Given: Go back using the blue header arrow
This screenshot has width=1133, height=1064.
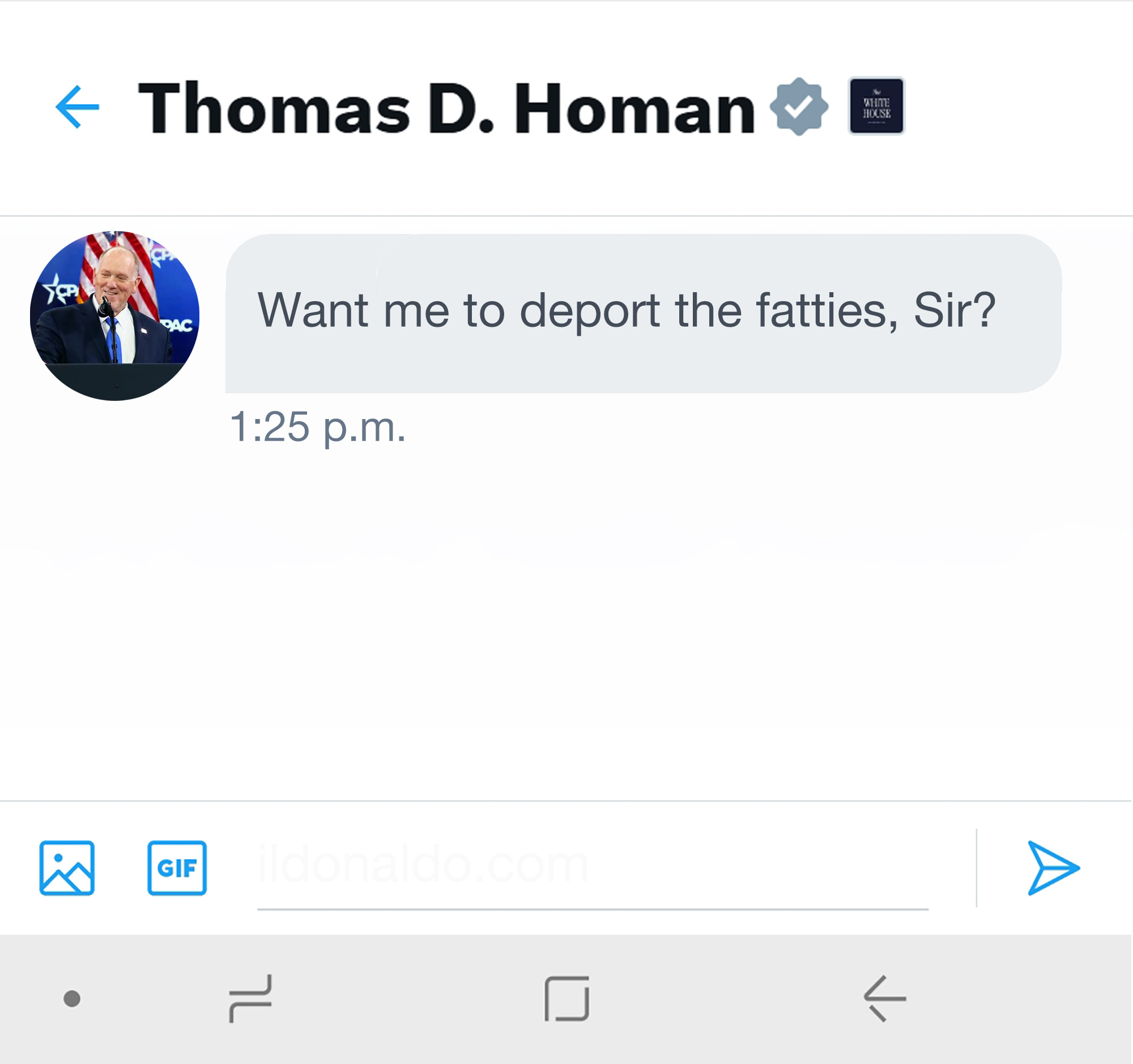Looking at the screenshot, I should [77, 107].
